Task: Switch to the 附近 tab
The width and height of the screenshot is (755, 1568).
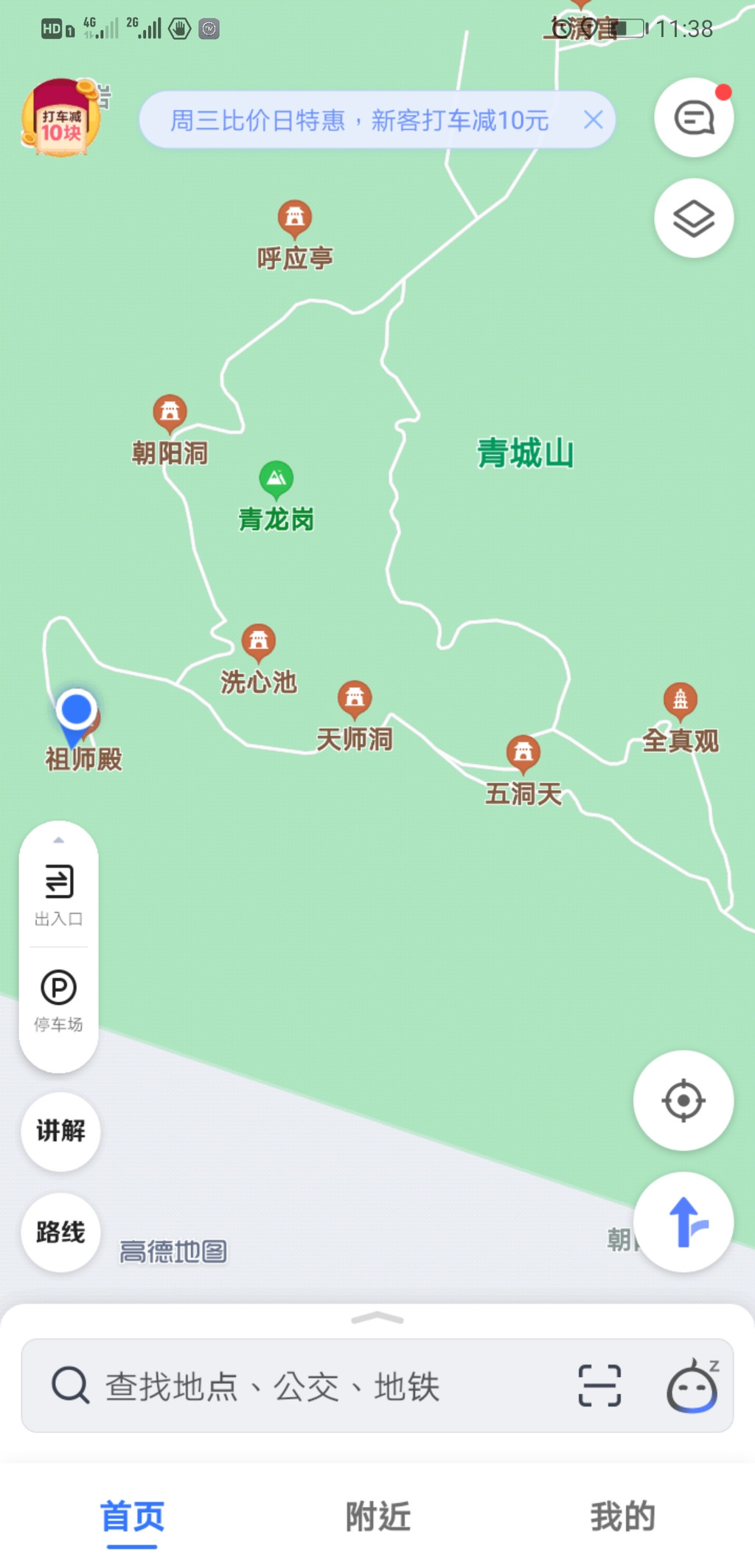Action: [377, 1516]
